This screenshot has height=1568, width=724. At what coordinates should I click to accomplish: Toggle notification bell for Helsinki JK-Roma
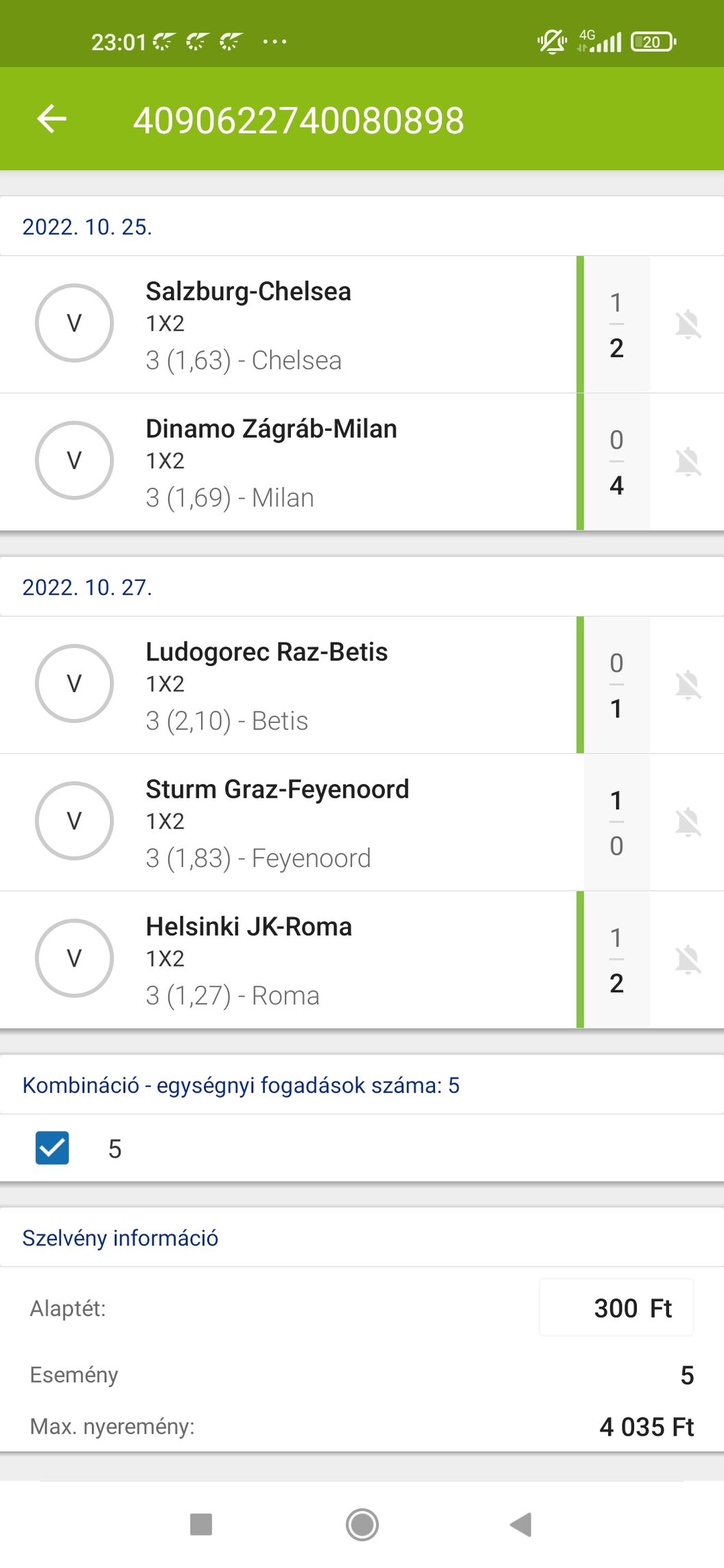688,960
